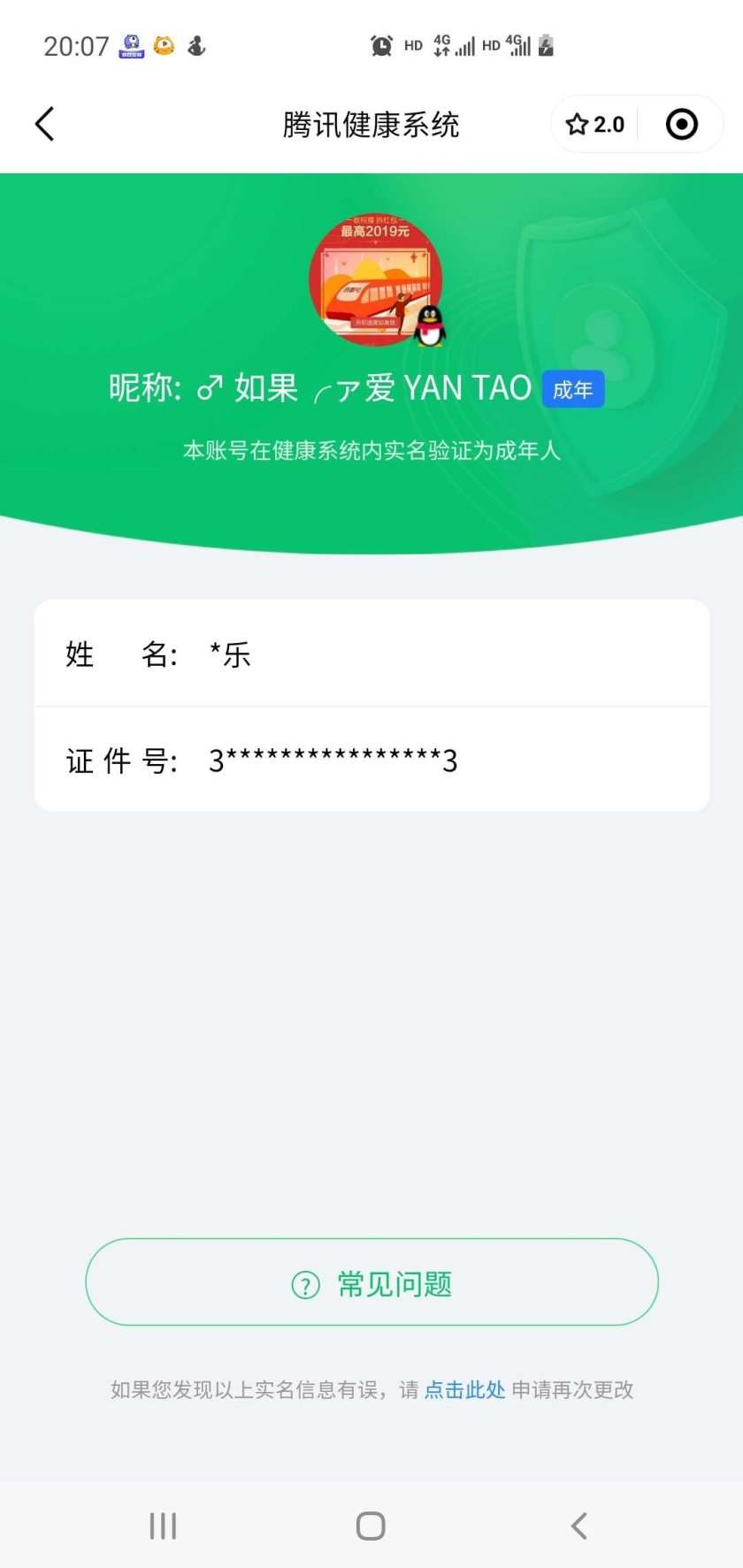This screenshot has width=743, height=1568.
Task: Tap the navigation bar back key
Action: pyautogui.click(x=578, y=1525)
